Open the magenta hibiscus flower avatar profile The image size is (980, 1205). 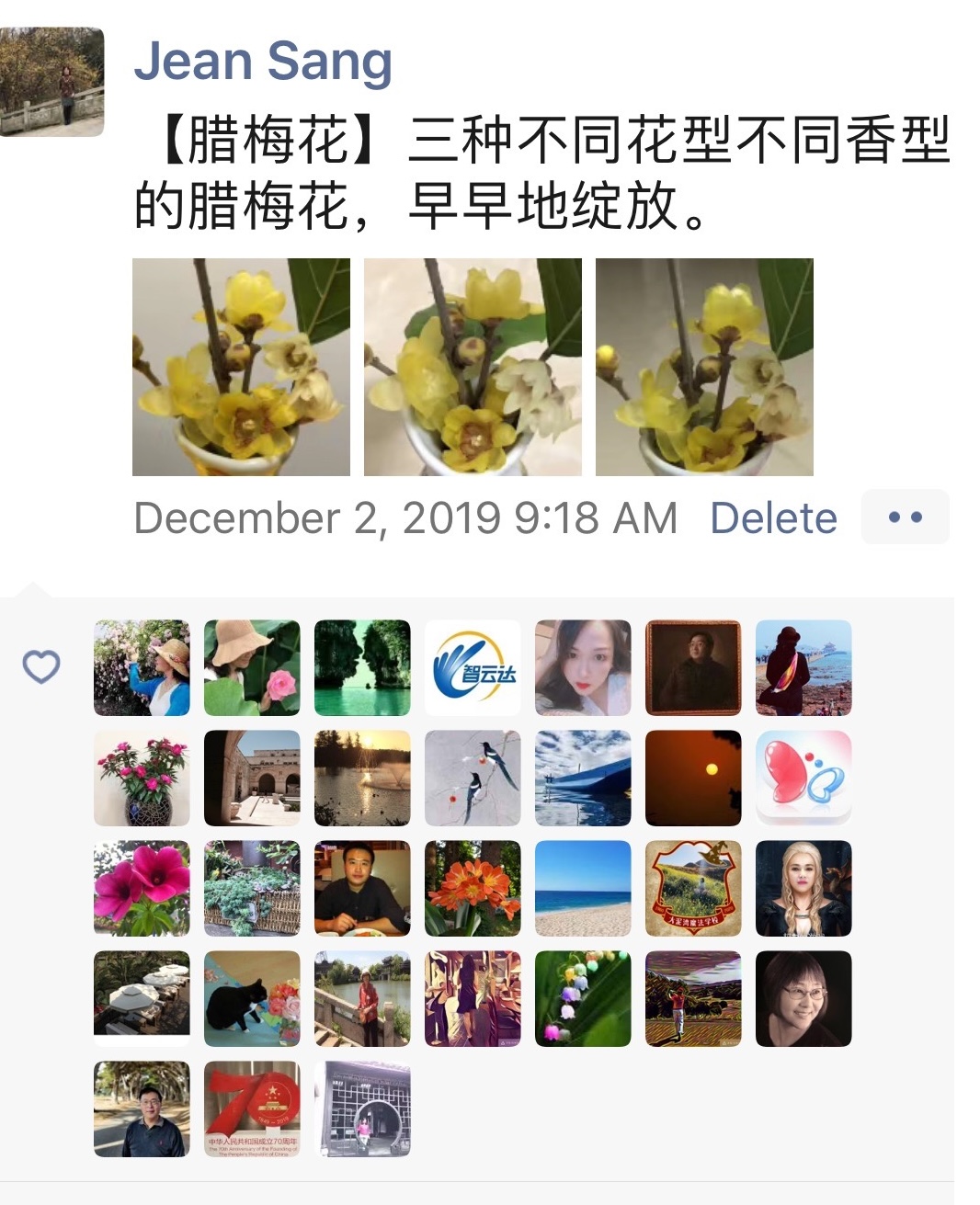[x=142, y=889]
